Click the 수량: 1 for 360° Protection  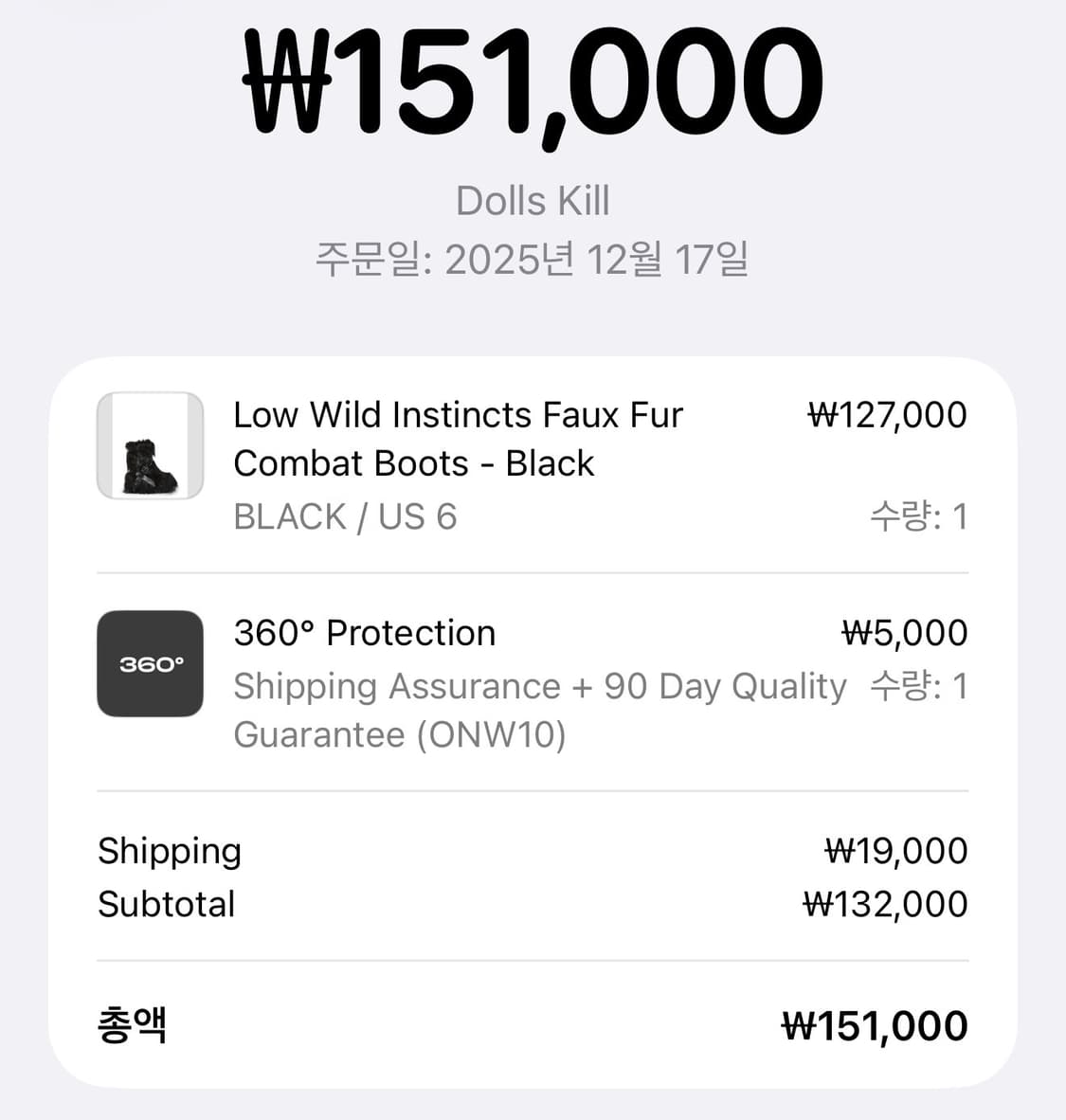point(918,686)
